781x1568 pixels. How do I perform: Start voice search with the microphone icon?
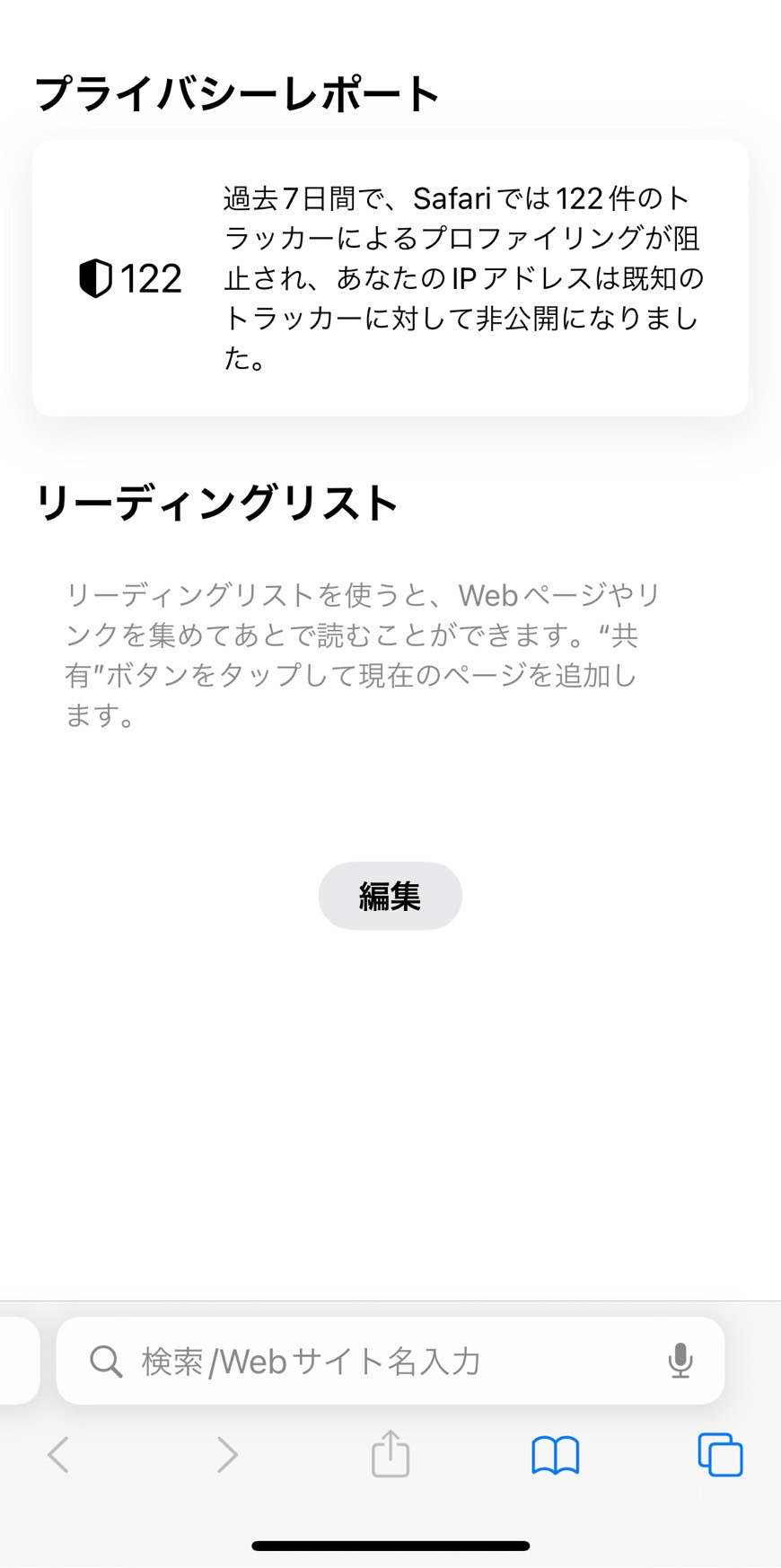pos(680,1361)
